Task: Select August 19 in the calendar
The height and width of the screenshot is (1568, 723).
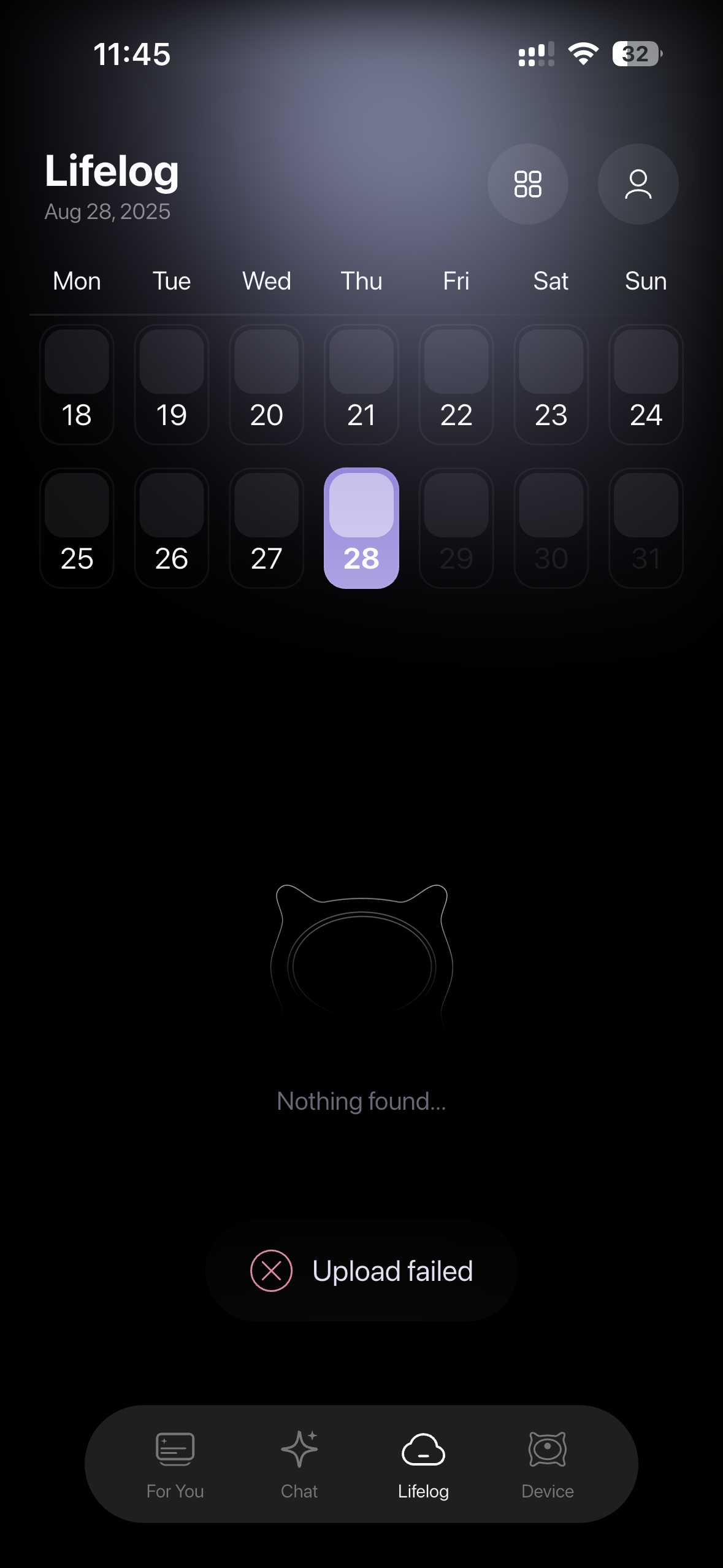Action: (x=172, y=385)
